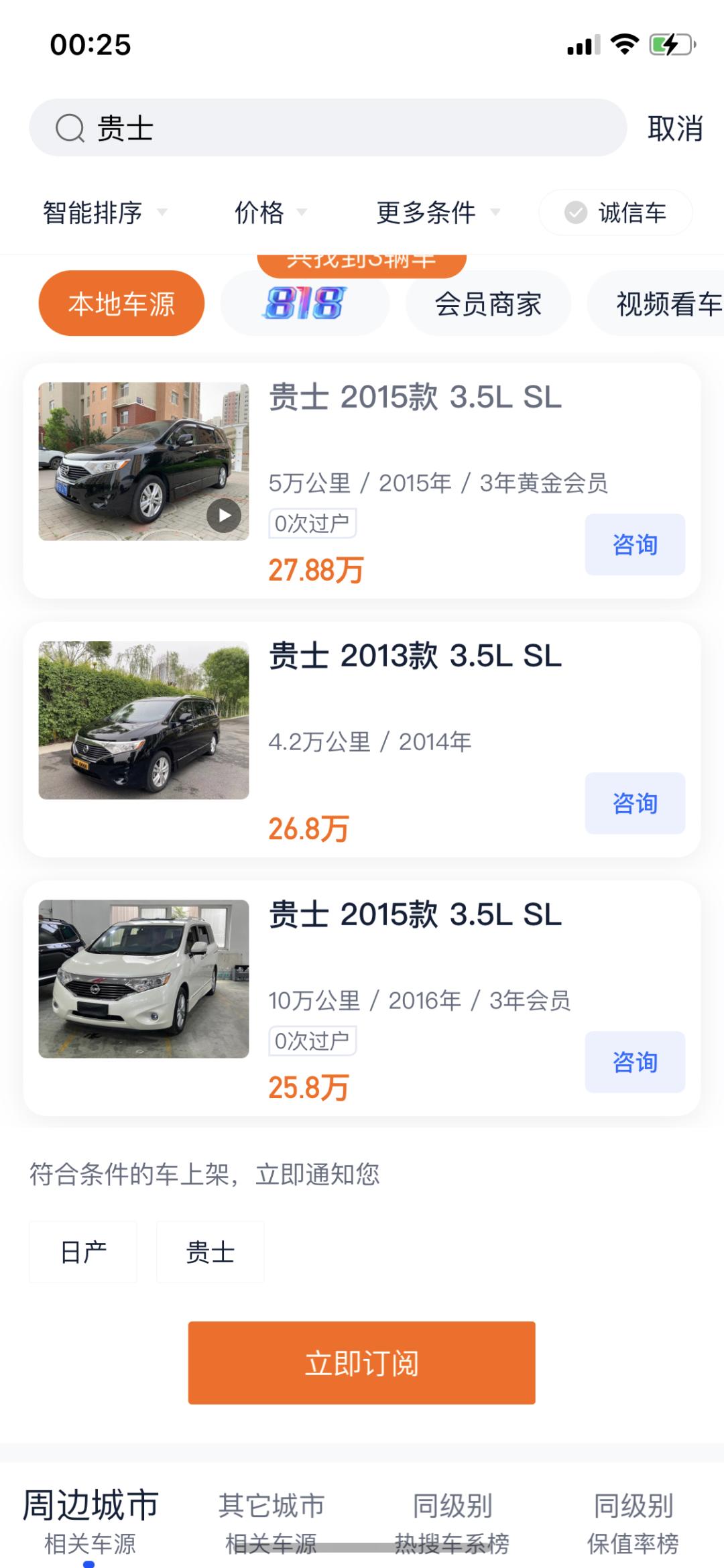The image size is (724, 1568).
Task: Click 咨询 on the 26.8万 listing
Action: coord(633,803)
